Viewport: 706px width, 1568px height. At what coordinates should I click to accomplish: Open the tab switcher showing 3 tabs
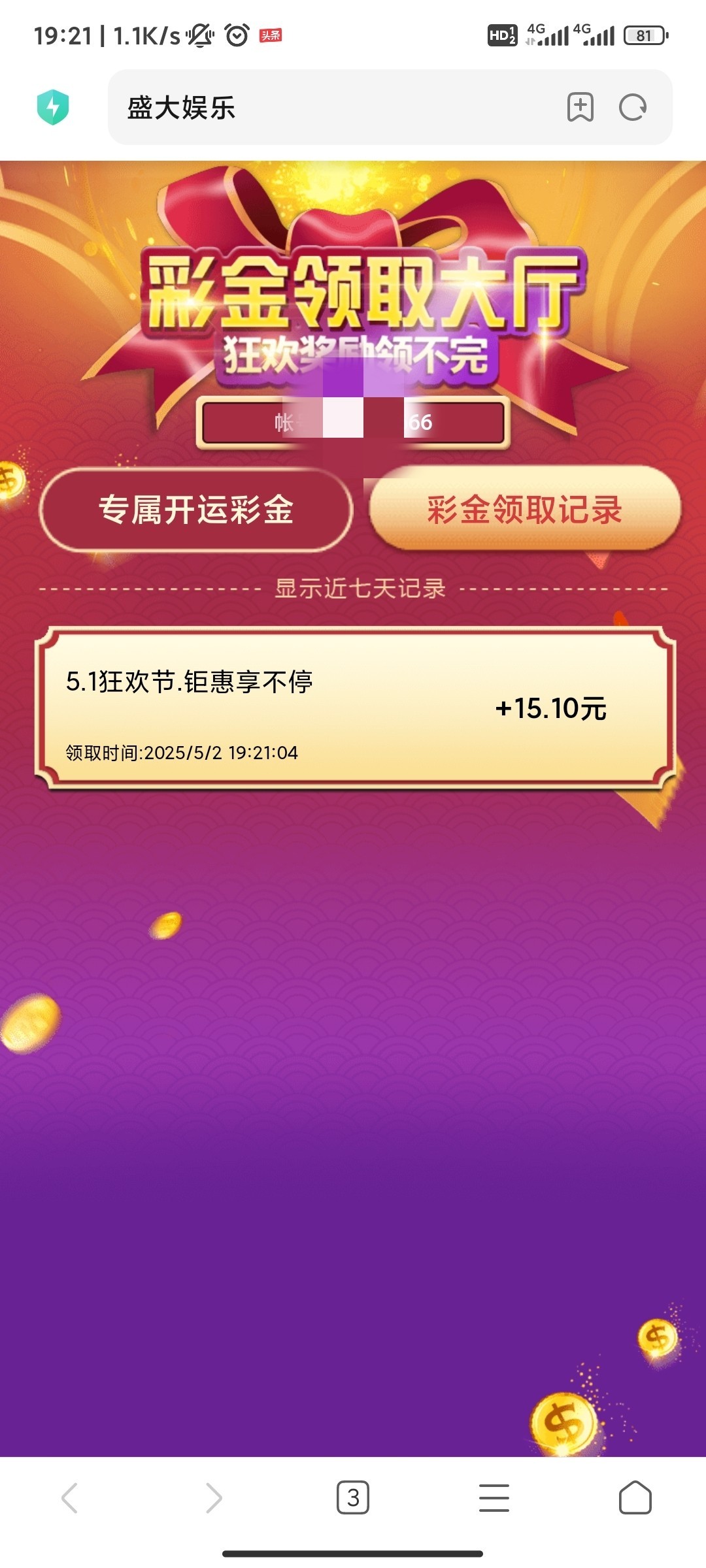(353, 1497)
